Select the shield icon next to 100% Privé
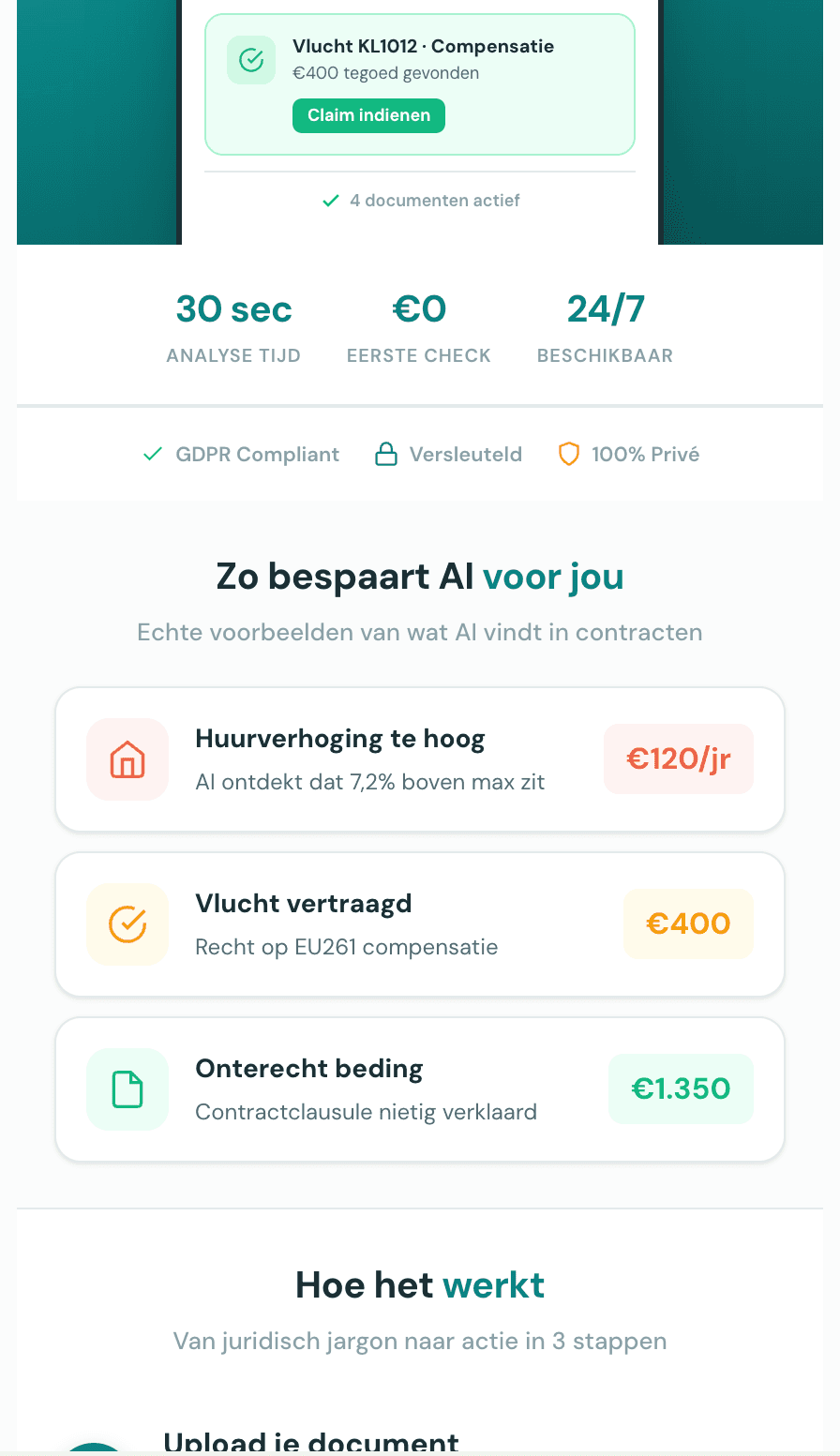Image resolution: width=840 pixels, height=1456 pixels. click(569, 454)
